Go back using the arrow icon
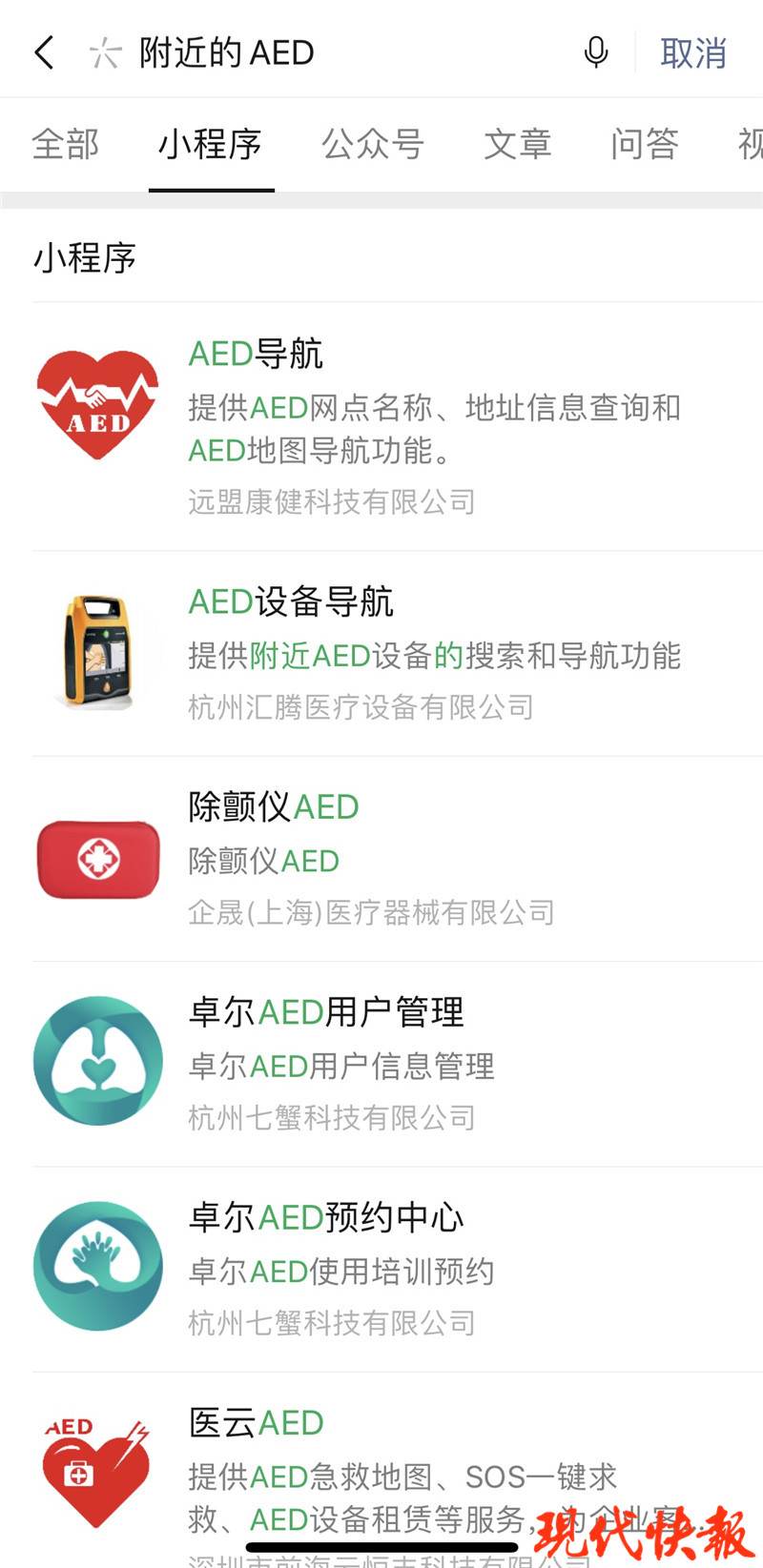Viewport: 763px width, 1568px height. [44, 52]
